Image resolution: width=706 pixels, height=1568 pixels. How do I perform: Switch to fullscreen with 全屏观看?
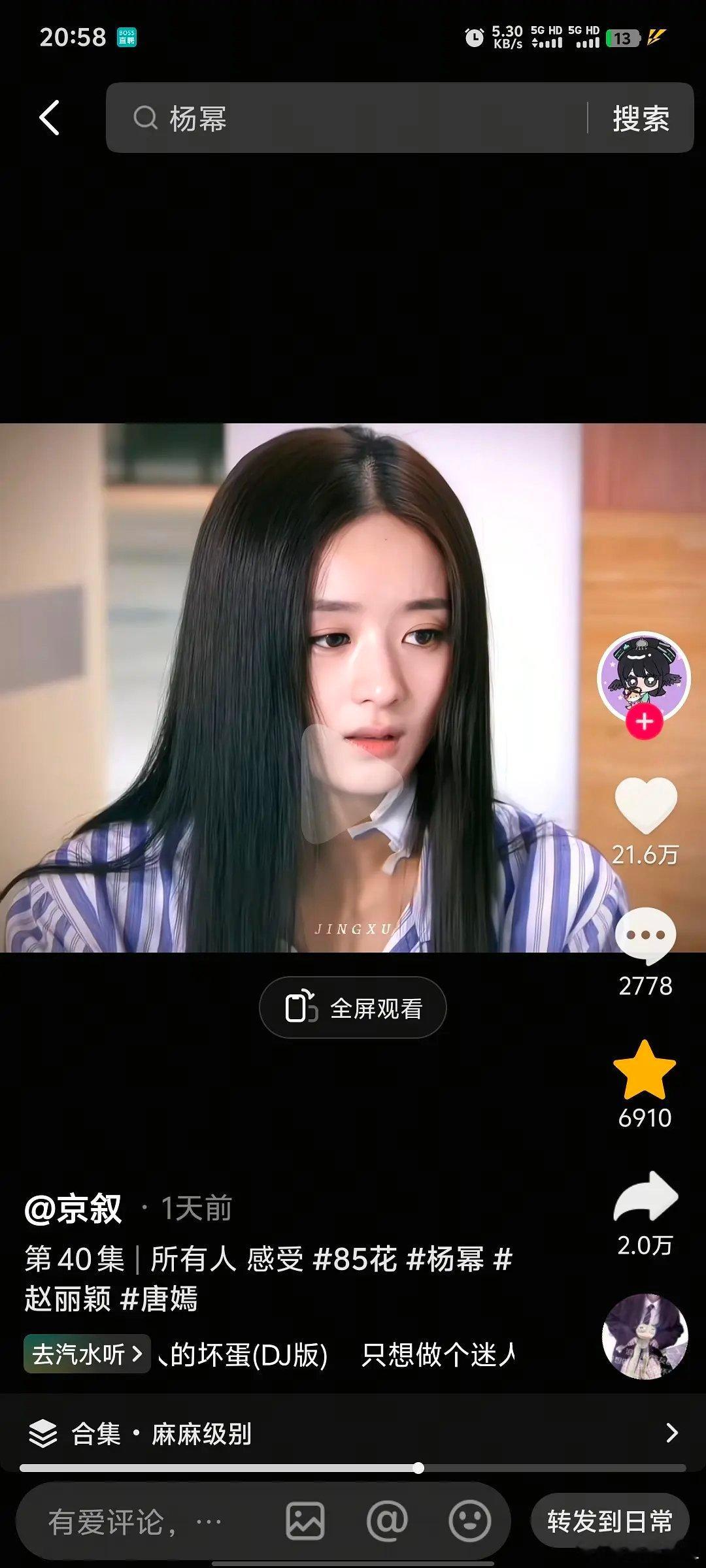[x=353, y=1007]
